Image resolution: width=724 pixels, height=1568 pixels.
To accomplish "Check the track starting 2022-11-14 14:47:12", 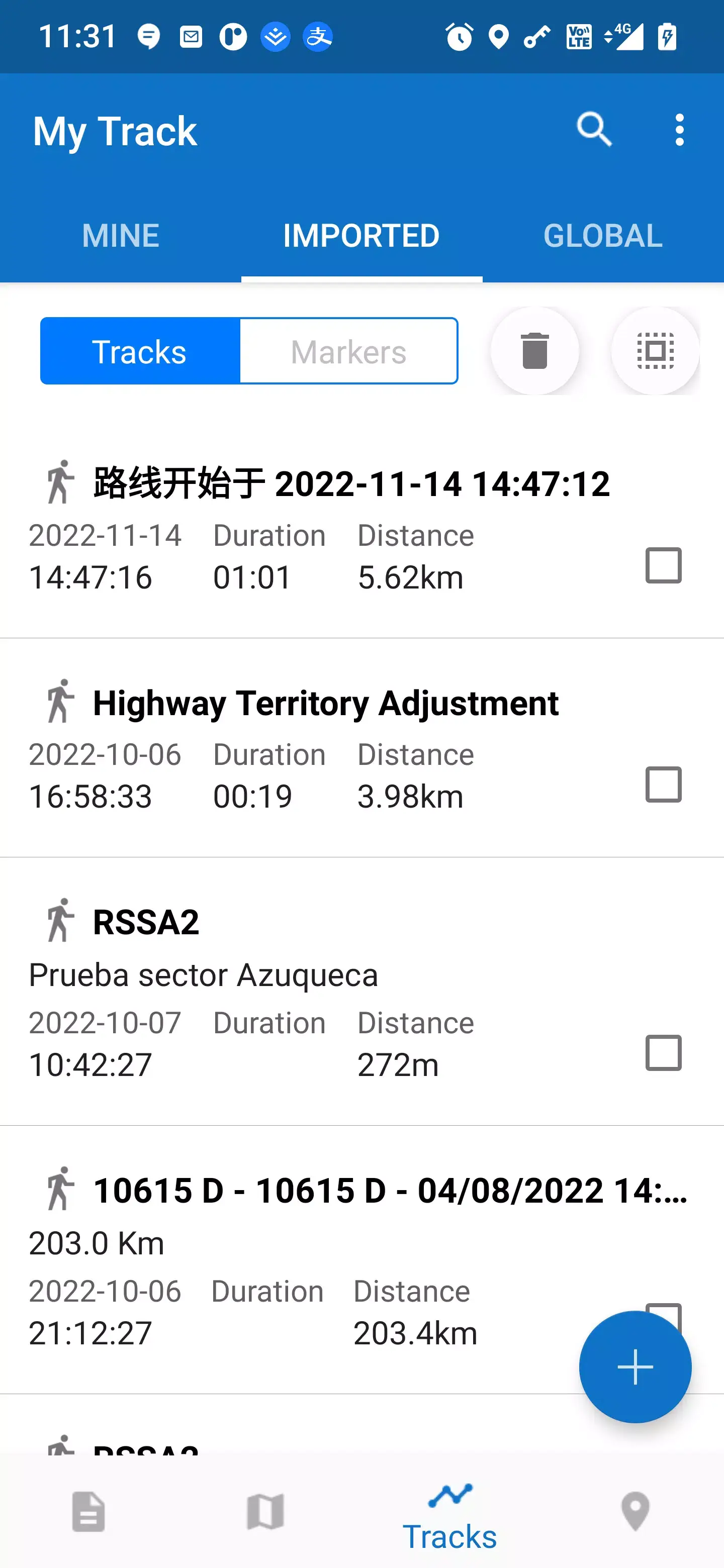I will pos(663,566).
